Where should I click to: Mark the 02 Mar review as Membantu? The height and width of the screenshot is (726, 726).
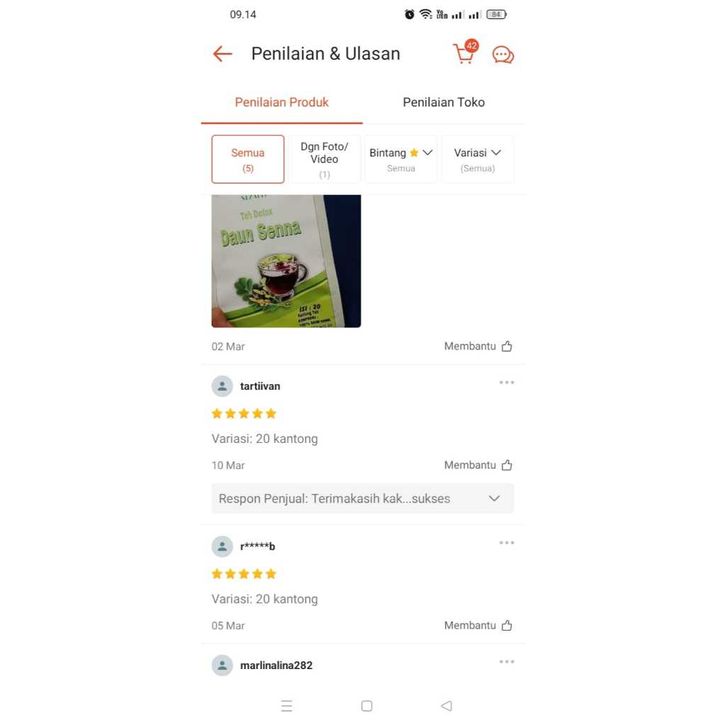pyautogui.click(x=479, y=346)
